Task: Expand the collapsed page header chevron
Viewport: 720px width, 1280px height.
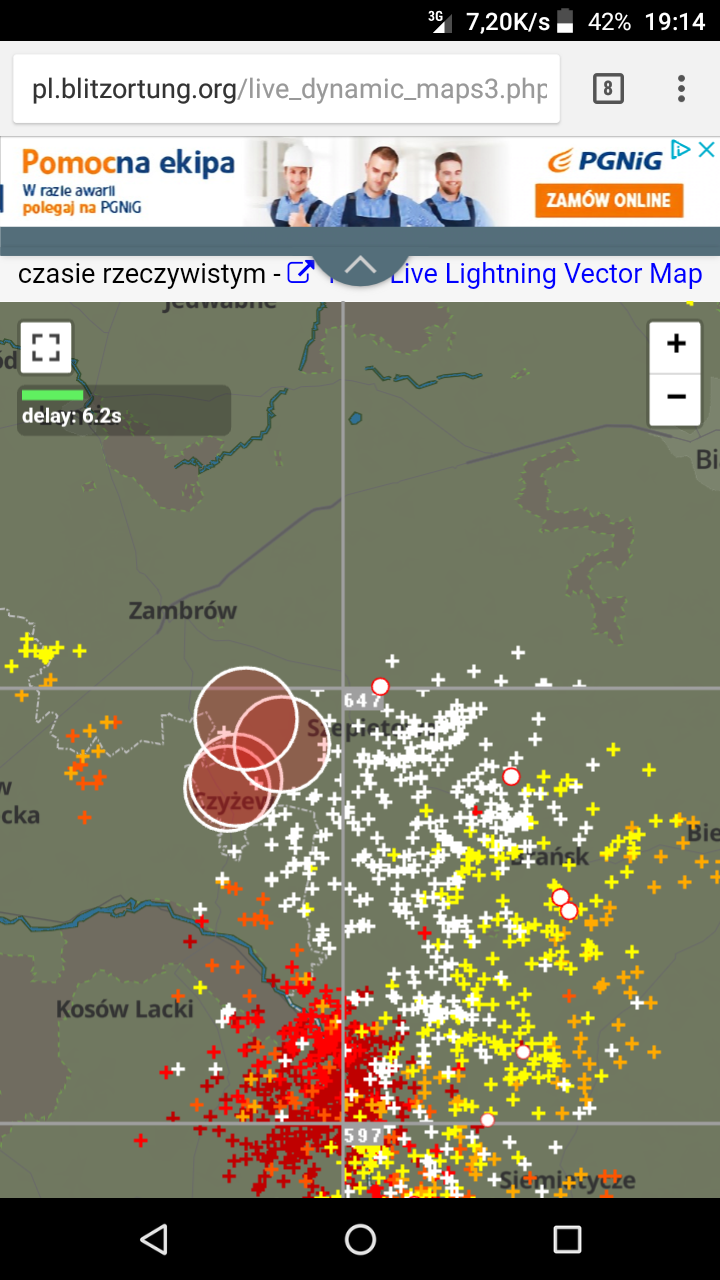Action: pyautogui.click(x=360, y=265)
